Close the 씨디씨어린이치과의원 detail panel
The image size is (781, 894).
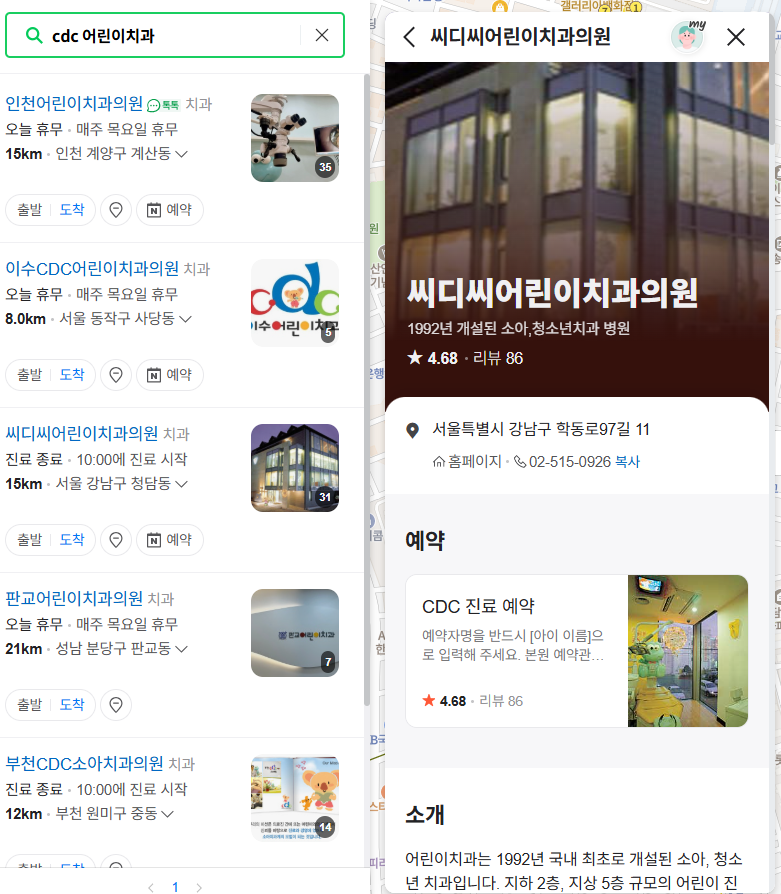tap(735, 37)
